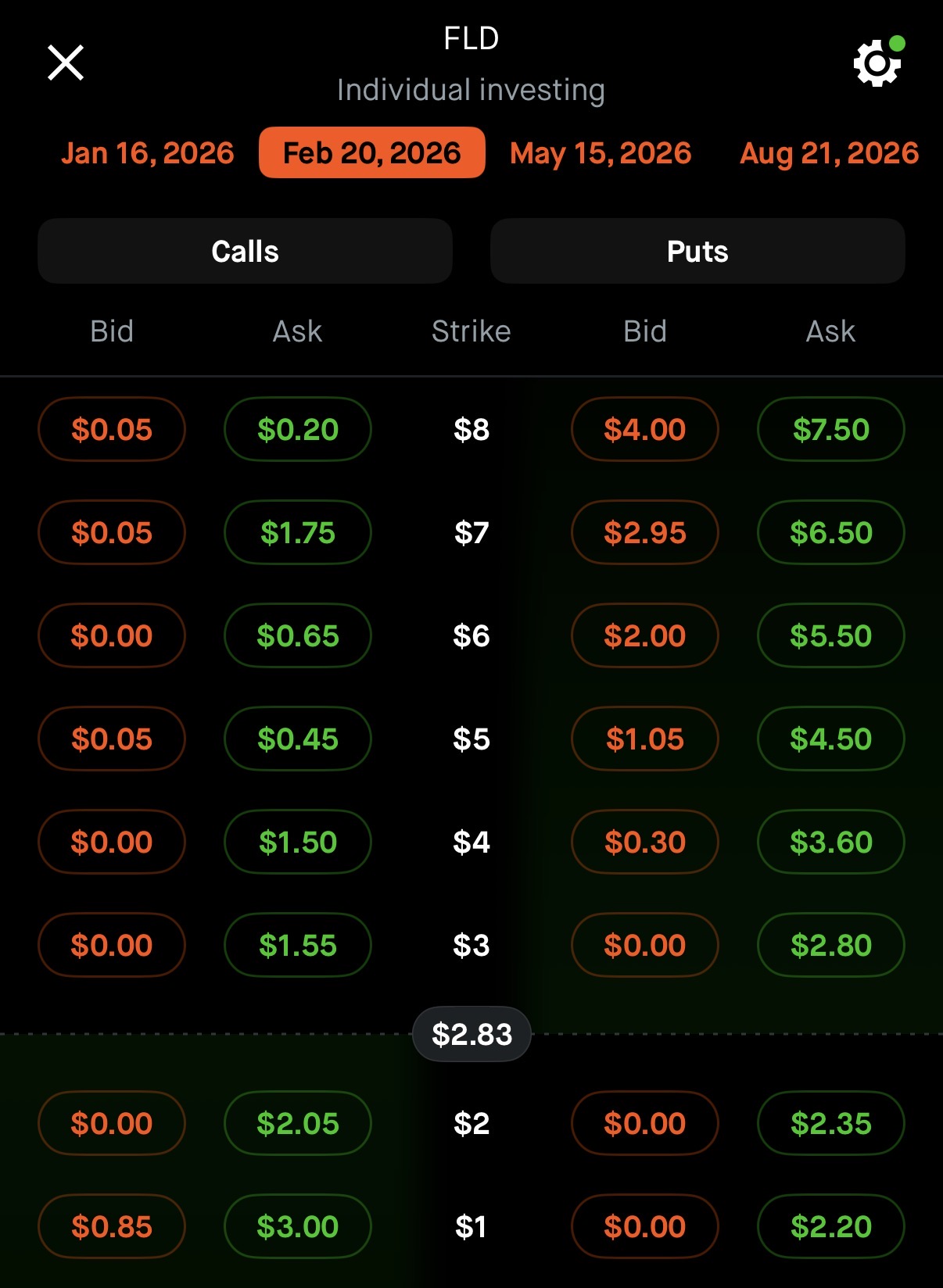The image size is (943, 1288).
Task: Open the settings gear icon
Action: pyautogui.click(x=877, y=63)
